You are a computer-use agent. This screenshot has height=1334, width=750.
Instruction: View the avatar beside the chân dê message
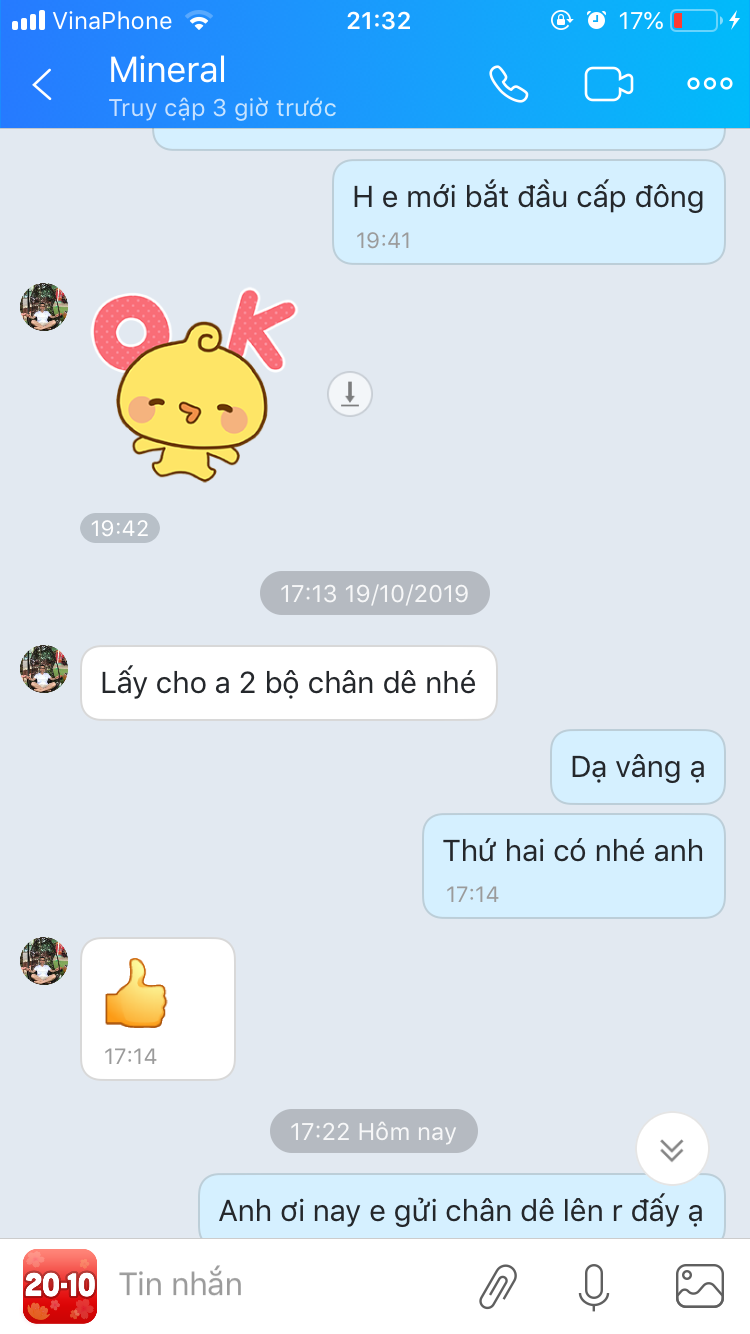(44, 669)
